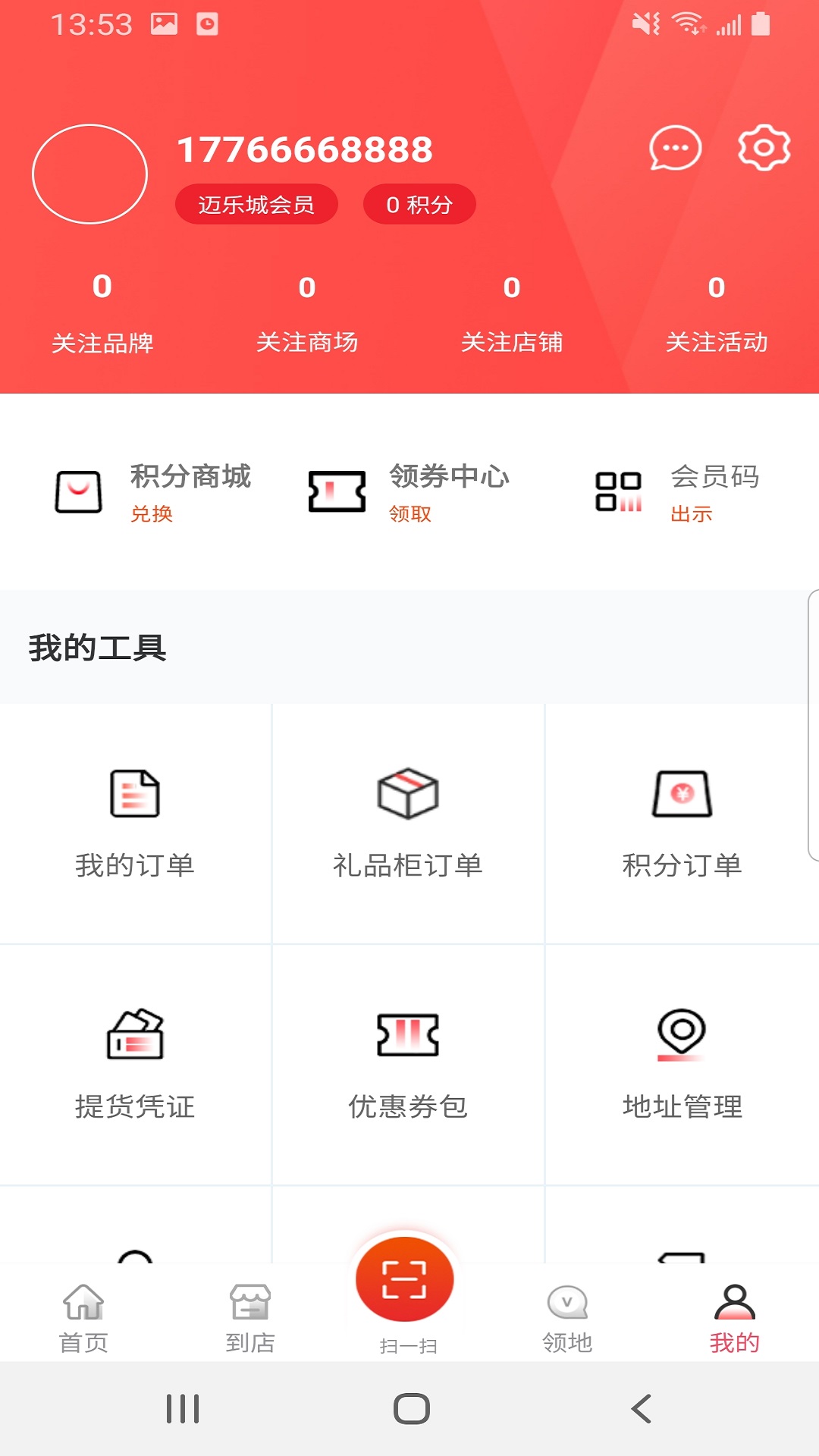Open the 0 积分 points chip
The width and height of the screenshot is (819, 1456).
pos(419,205)
